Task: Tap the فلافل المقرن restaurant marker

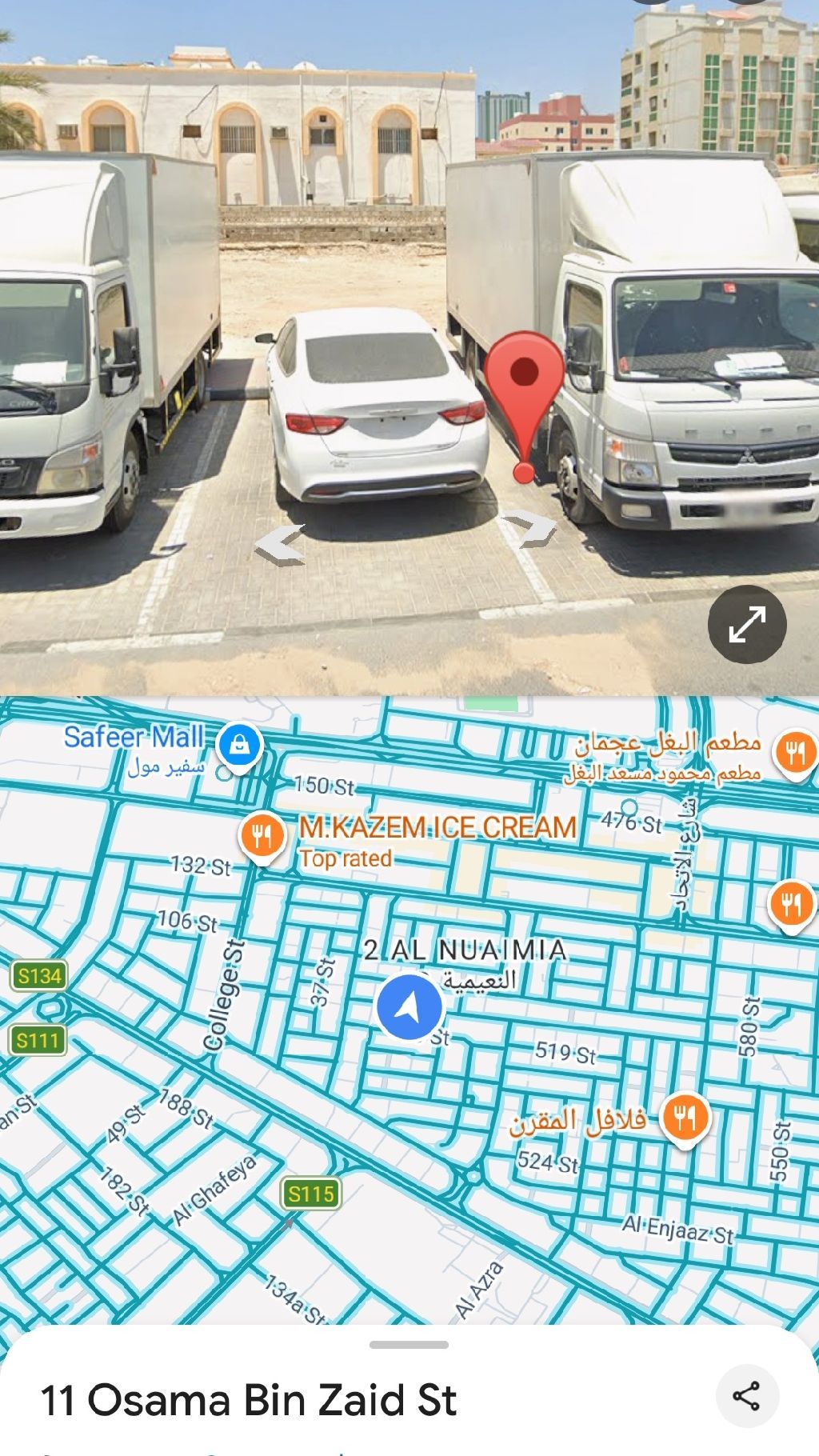Action: (x=683, y=1118)
